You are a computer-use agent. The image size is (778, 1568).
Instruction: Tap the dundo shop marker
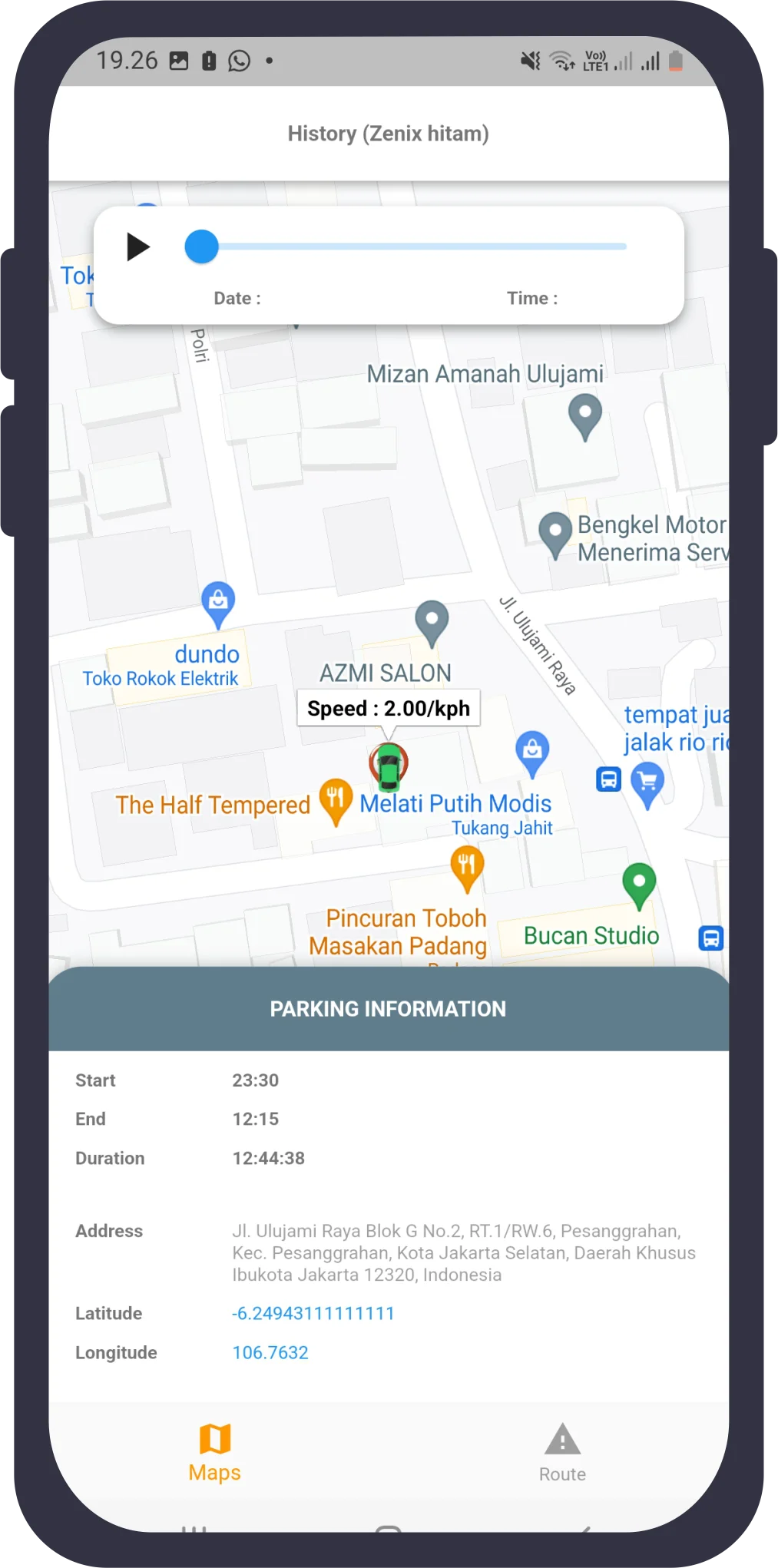click(x=218, y=601)
